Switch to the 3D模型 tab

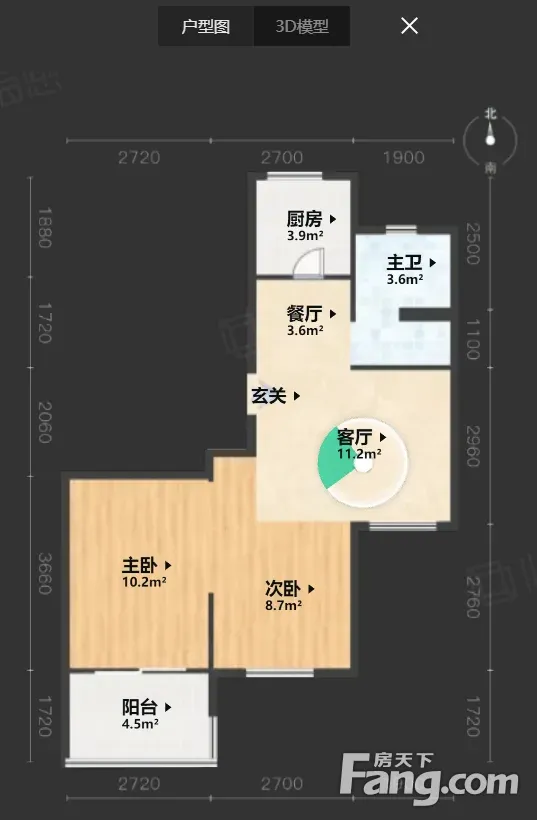(x=302, y=26)
